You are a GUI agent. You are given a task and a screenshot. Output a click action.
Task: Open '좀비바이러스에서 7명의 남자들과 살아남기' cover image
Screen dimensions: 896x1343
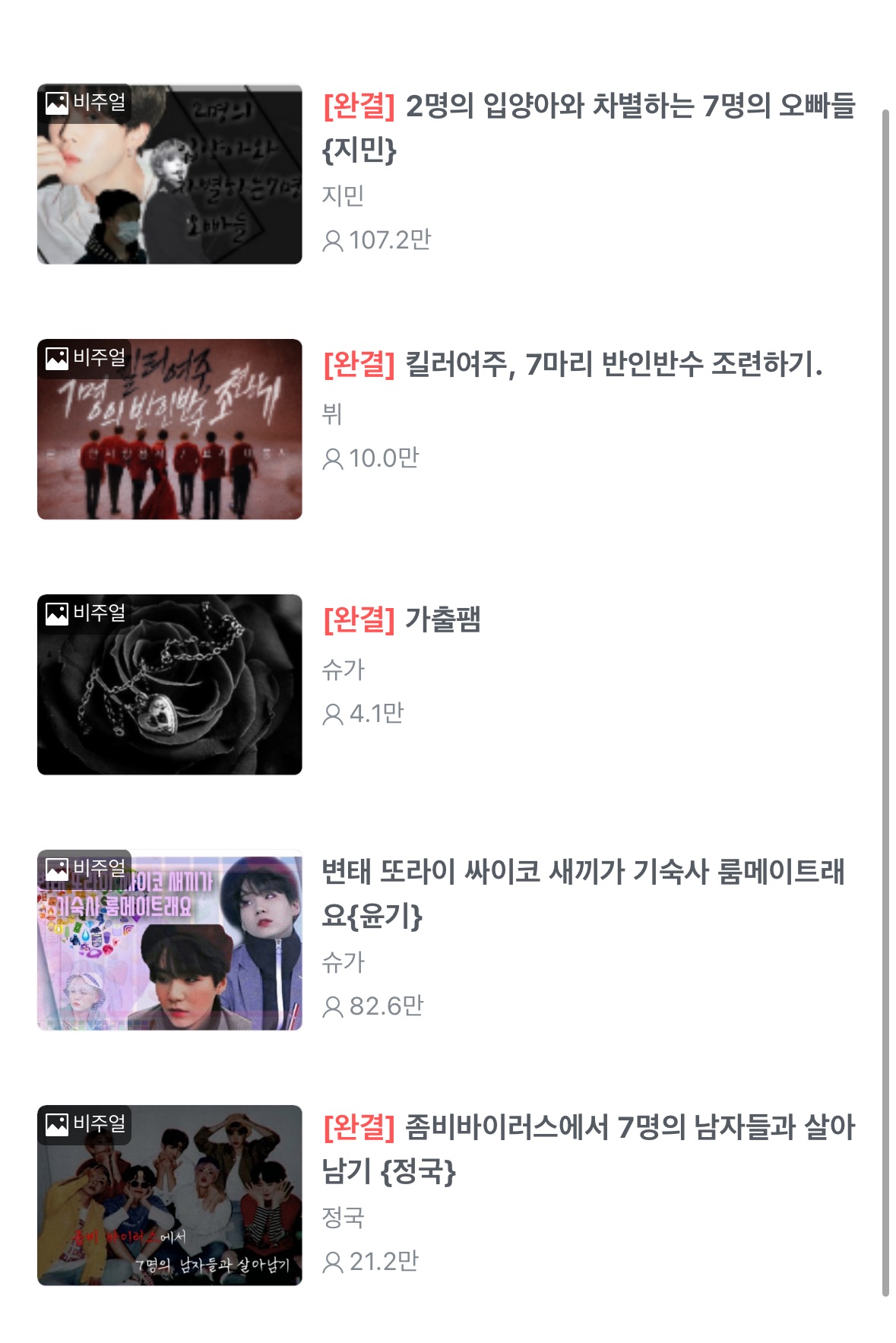pyautogui.click(x=169, y=1195)
